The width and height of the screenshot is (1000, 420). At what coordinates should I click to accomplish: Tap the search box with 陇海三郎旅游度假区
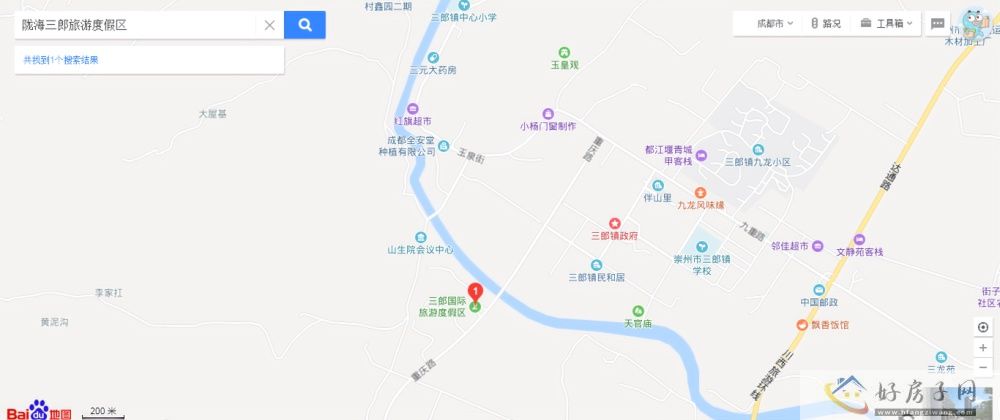coord(135,25)
